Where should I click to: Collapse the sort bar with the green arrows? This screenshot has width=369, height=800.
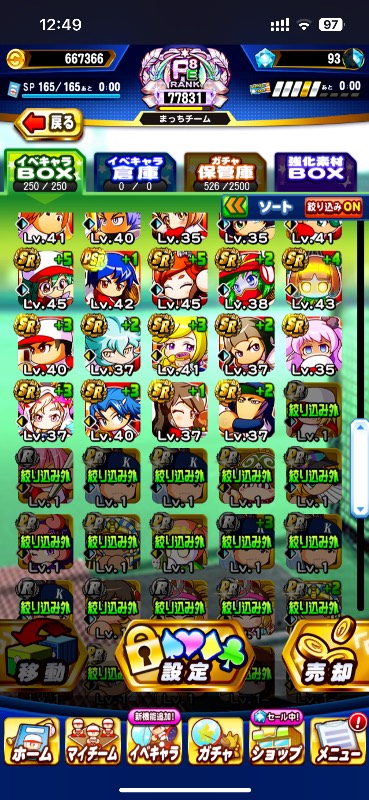235,207
